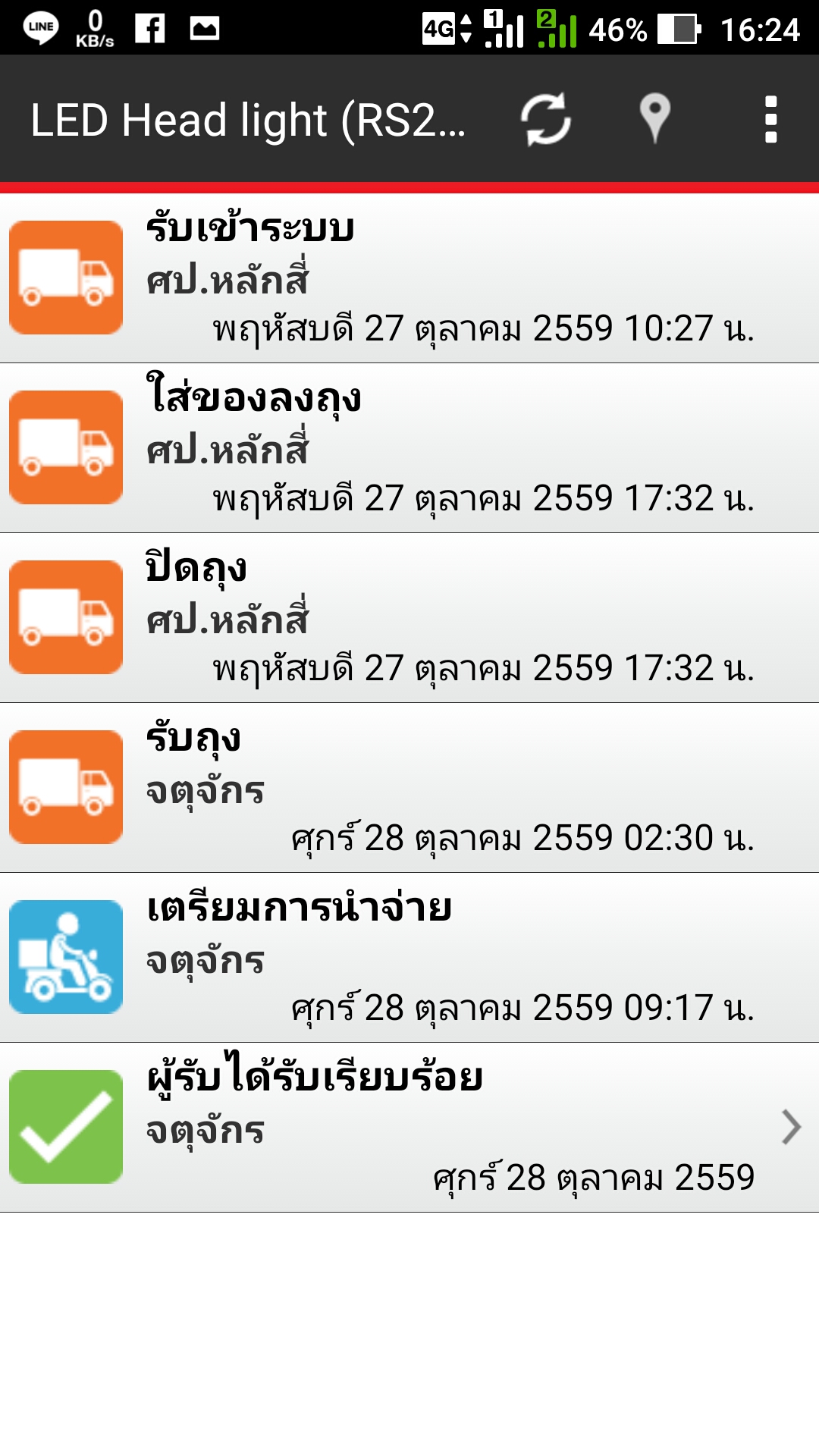Select the เตรียมการนำจ่าย status row
Viewport: 819px width, 1456px height.
[x=409, y=958]
